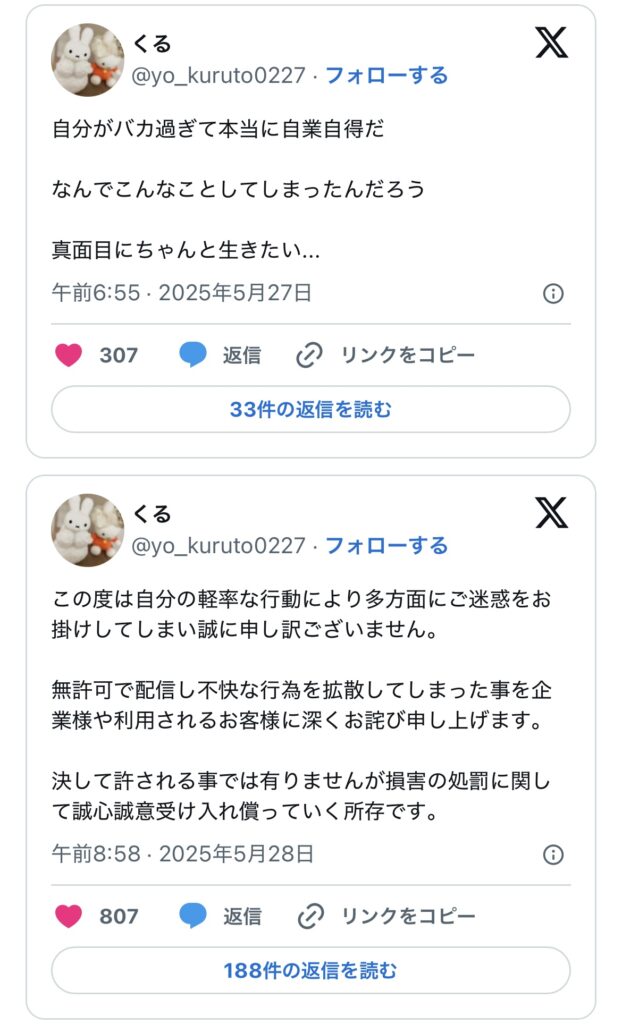Copy link of the May 28 tweet
Image resolution: width=622 pixels, height=1024 pixels.
click(386, 916)
